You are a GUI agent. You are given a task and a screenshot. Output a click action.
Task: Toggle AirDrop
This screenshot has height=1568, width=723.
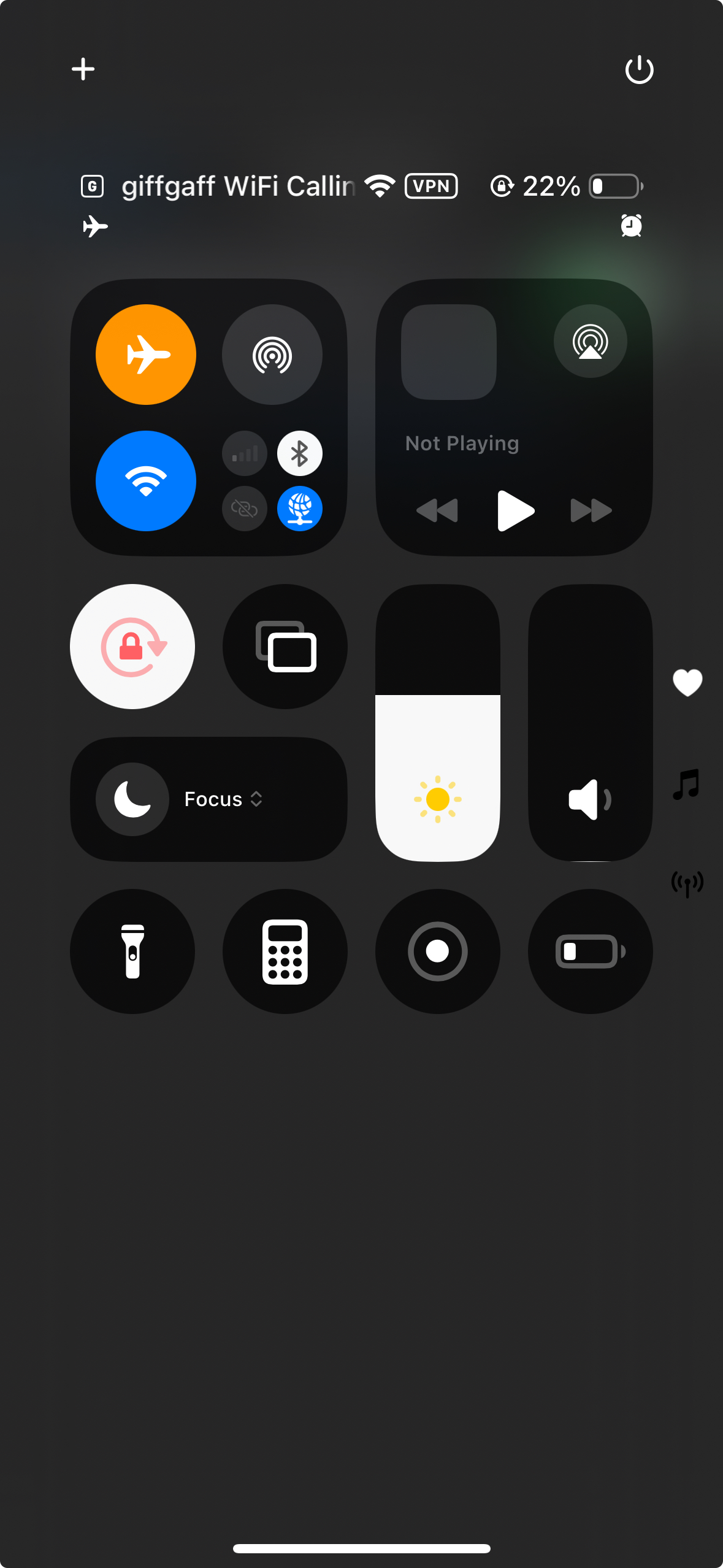[272, 355]
